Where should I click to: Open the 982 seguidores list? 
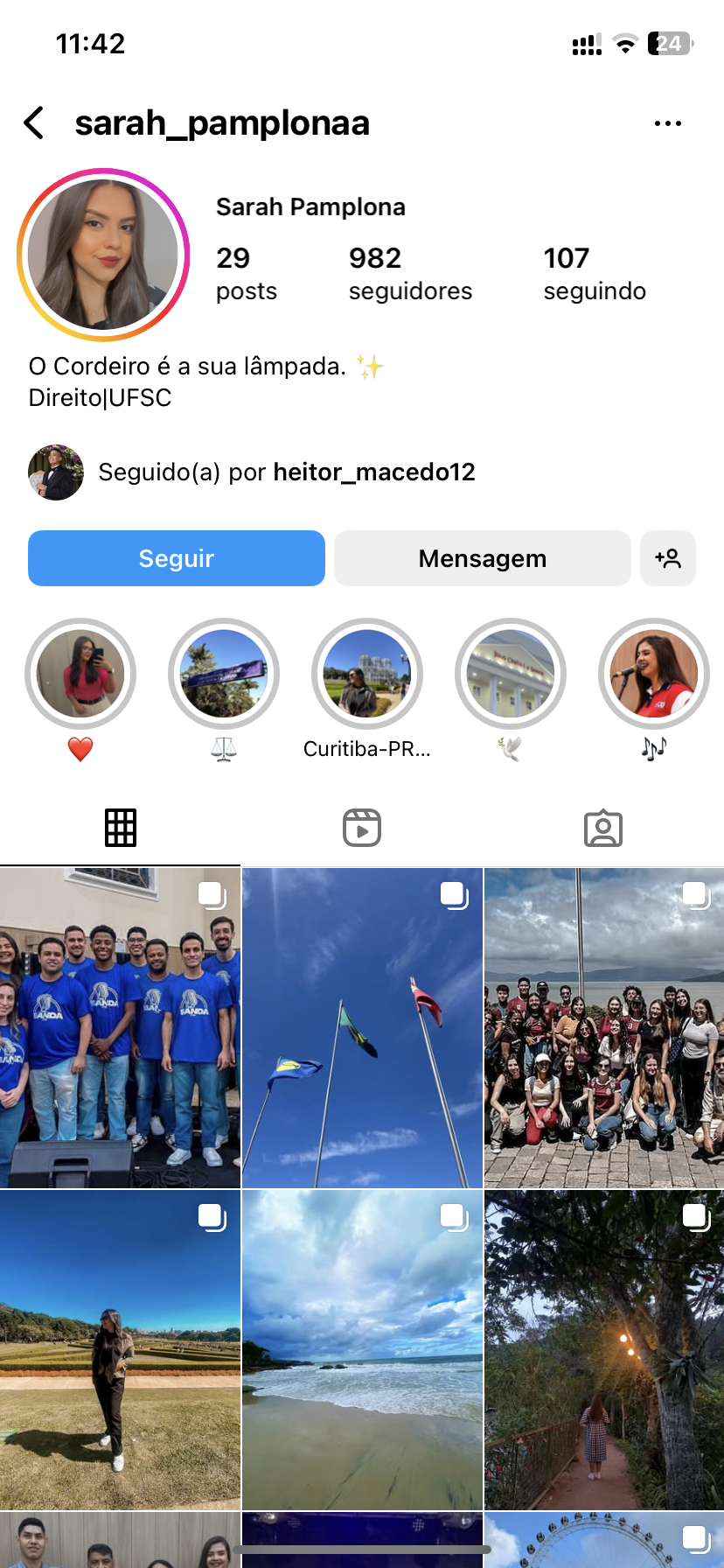click(409, 273)
